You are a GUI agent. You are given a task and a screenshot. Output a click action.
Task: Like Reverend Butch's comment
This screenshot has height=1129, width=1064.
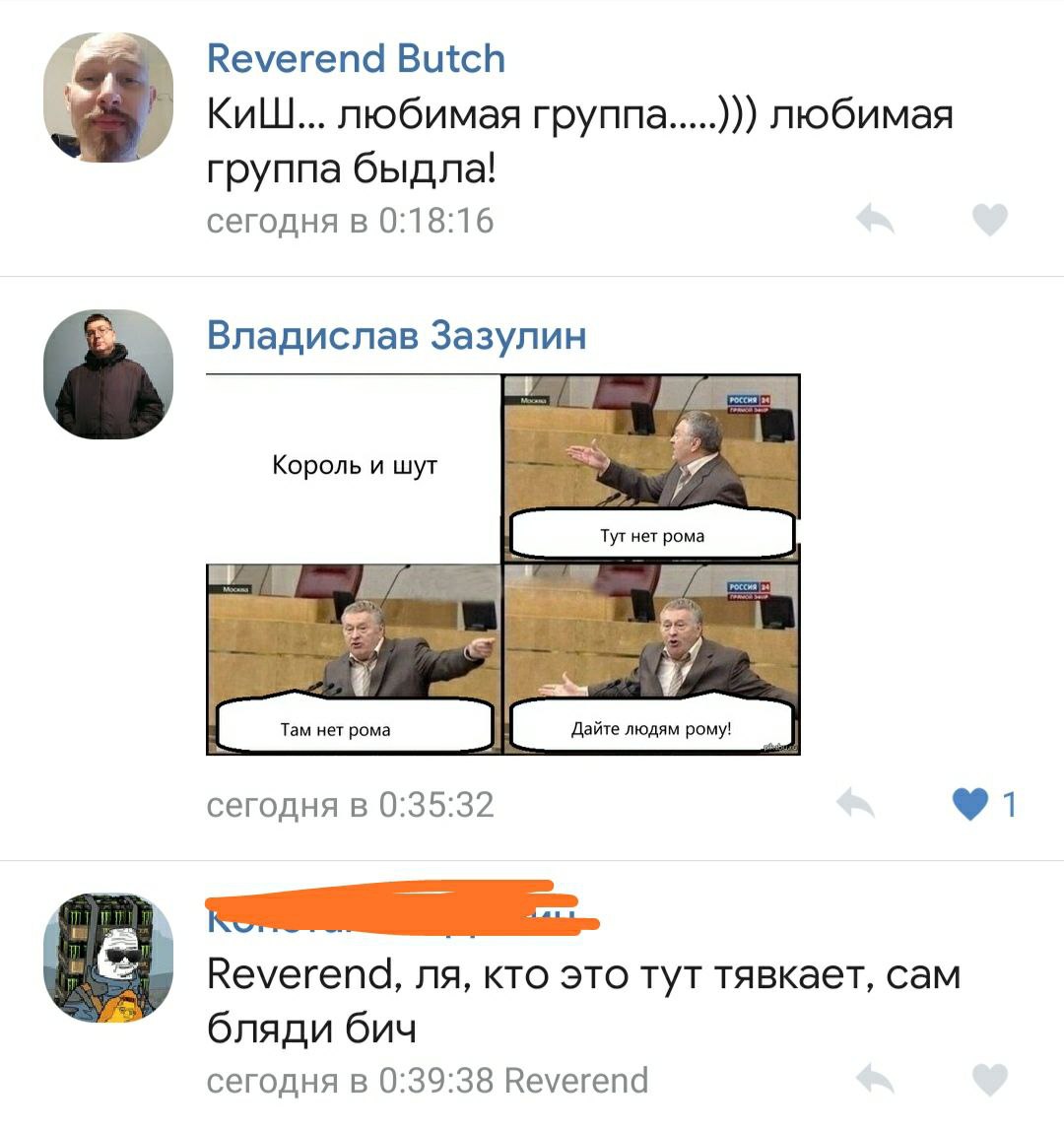[x=989, y=219]
